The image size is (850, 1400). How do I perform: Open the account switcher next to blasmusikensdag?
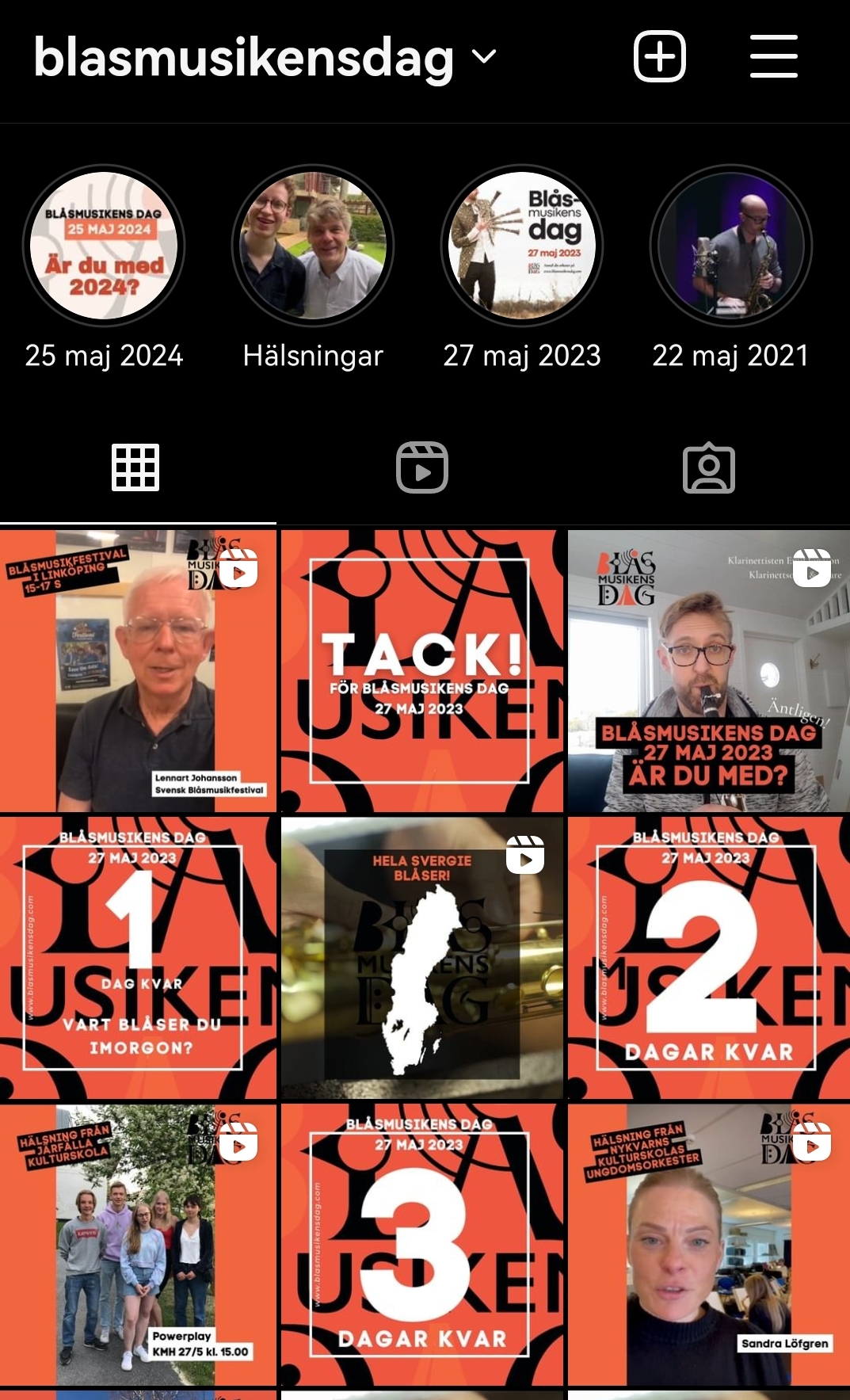tap(483, 57)
